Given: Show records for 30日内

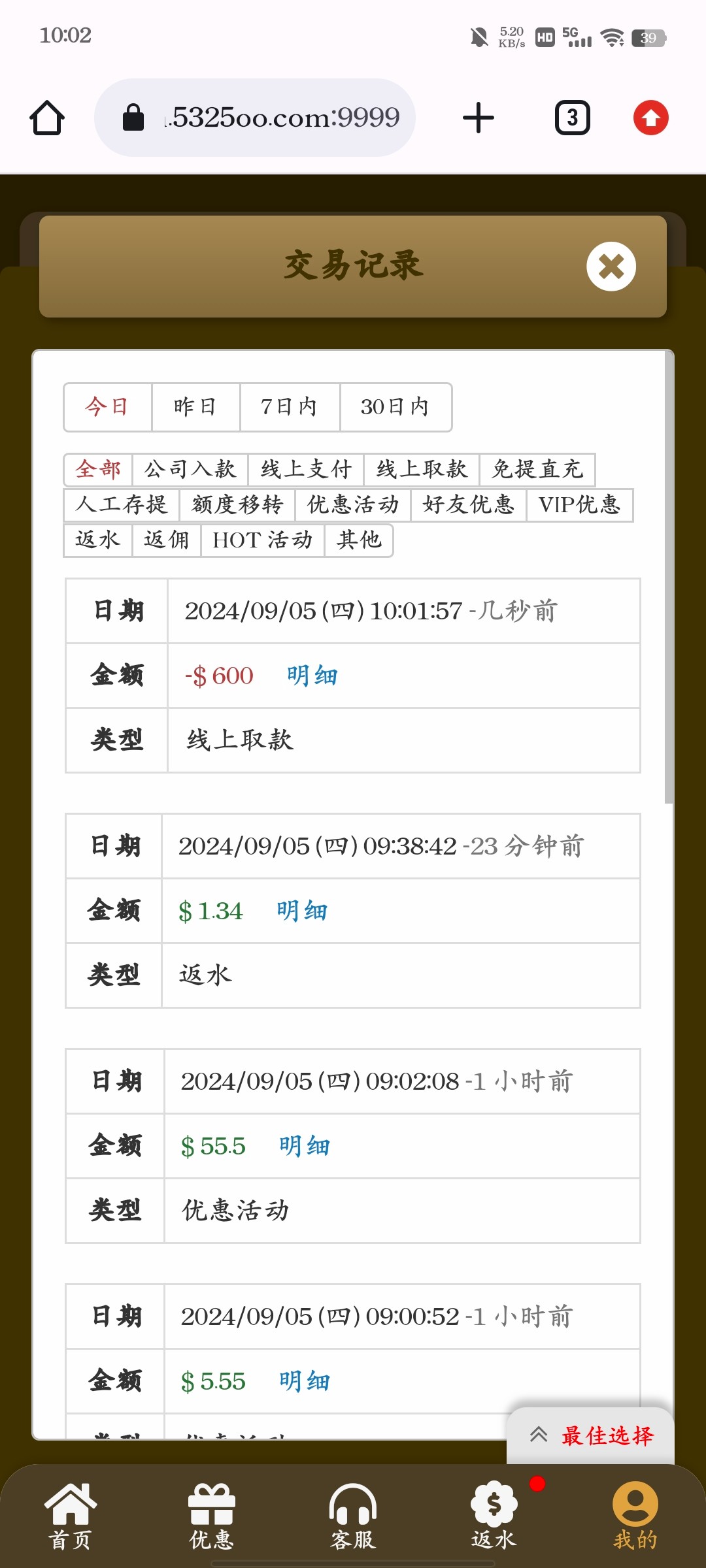Looking at the screenshot, I should coord(395,407).
